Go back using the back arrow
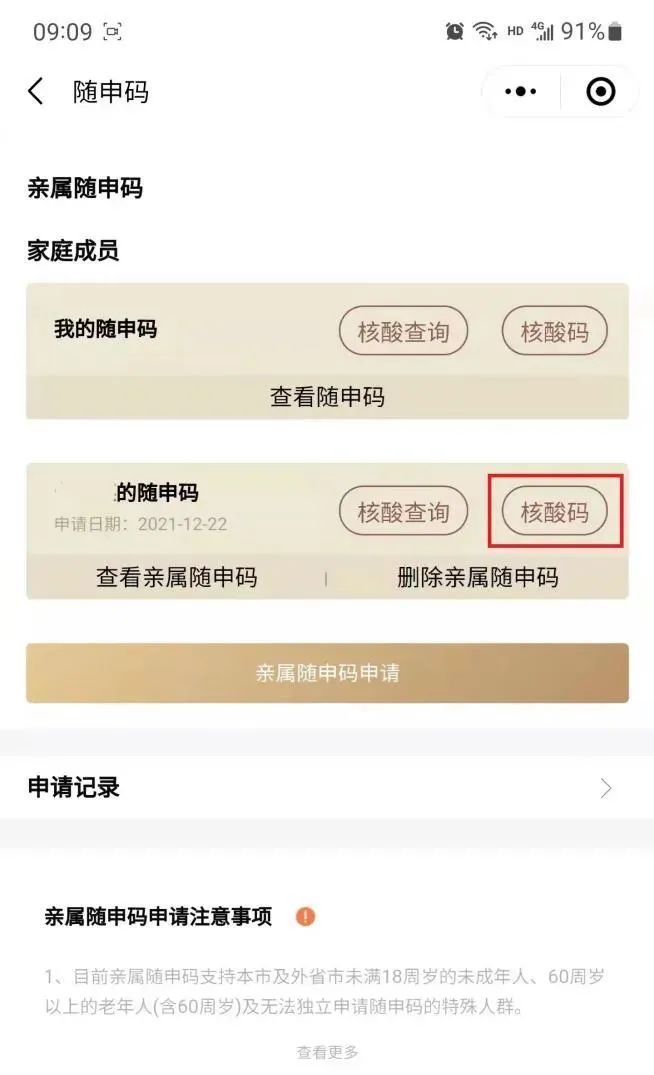The height and width of the screenshot is (1075, 654). (x=36, y=92)
